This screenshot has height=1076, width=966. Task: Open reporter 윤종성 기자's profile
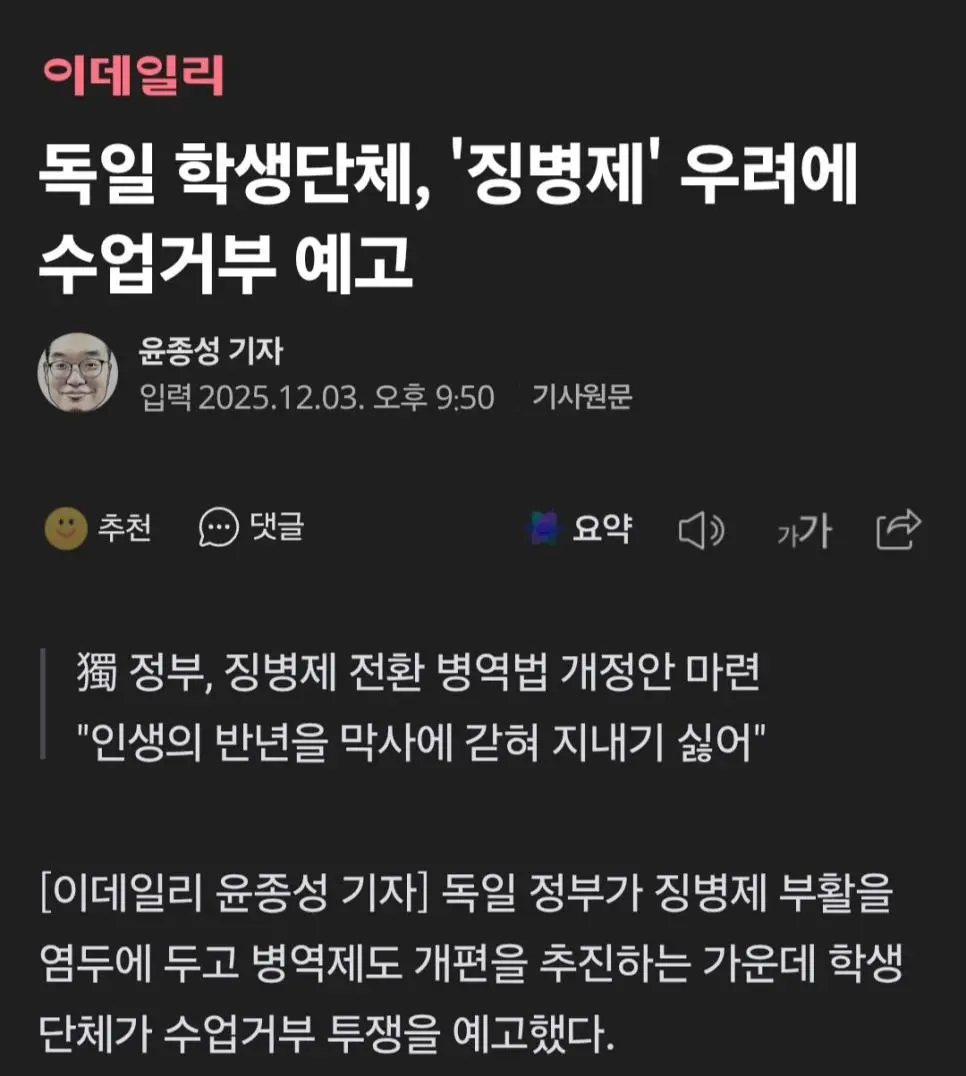point(211,351)
